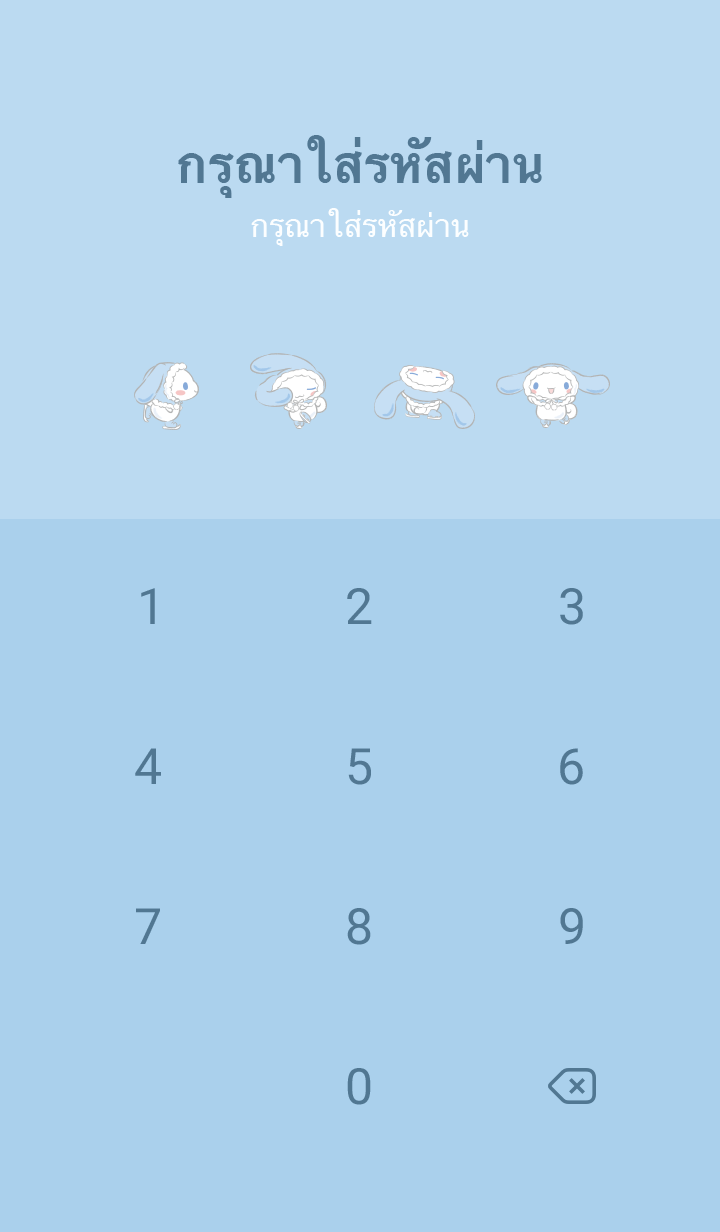The height and width of the screenshot is (1232, 720).
Task: Tap number 7 on the keypad
Action: point(148,927)
